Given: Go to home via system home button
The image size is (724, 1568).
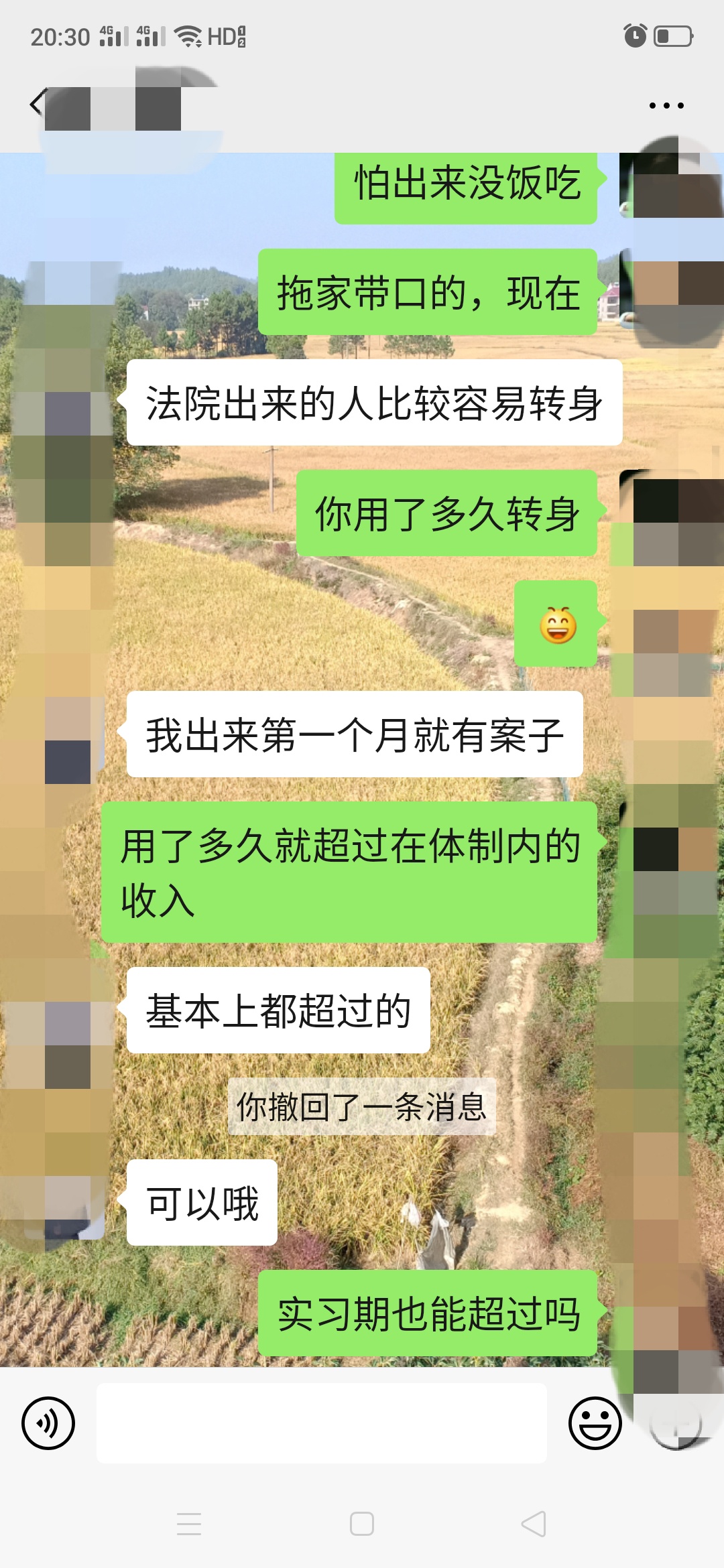Looking at the screenshot, I should (x=362, y=1524).
